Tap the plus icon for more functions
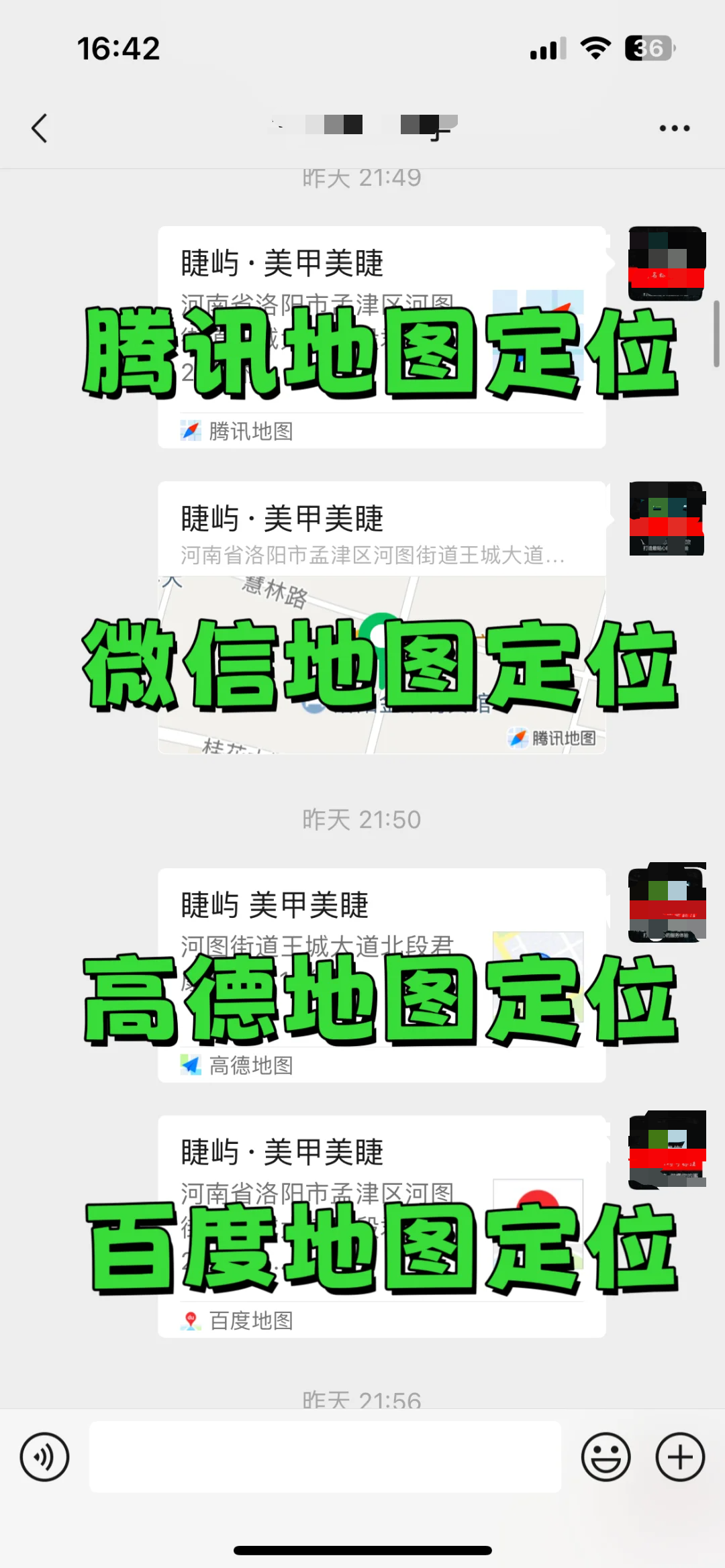The height and width of the screenshot is (1568, 725). [679, 1457]
